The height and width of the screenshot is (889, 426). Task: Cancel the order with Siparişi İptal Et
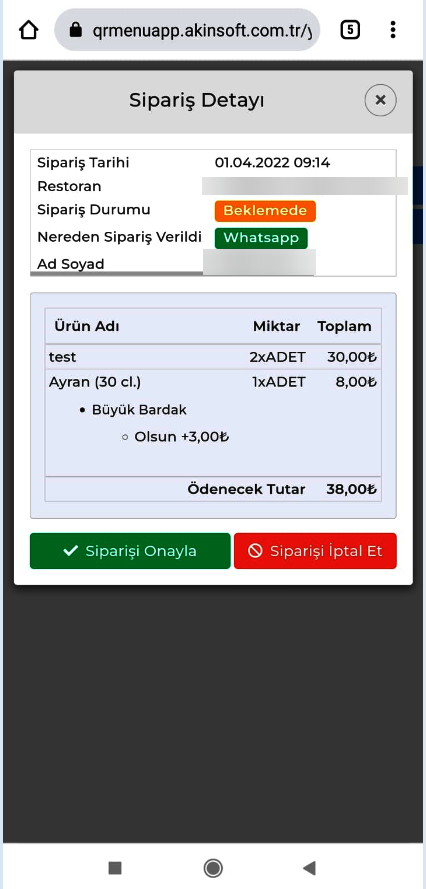pyautogui.click(x=315, y=551)
